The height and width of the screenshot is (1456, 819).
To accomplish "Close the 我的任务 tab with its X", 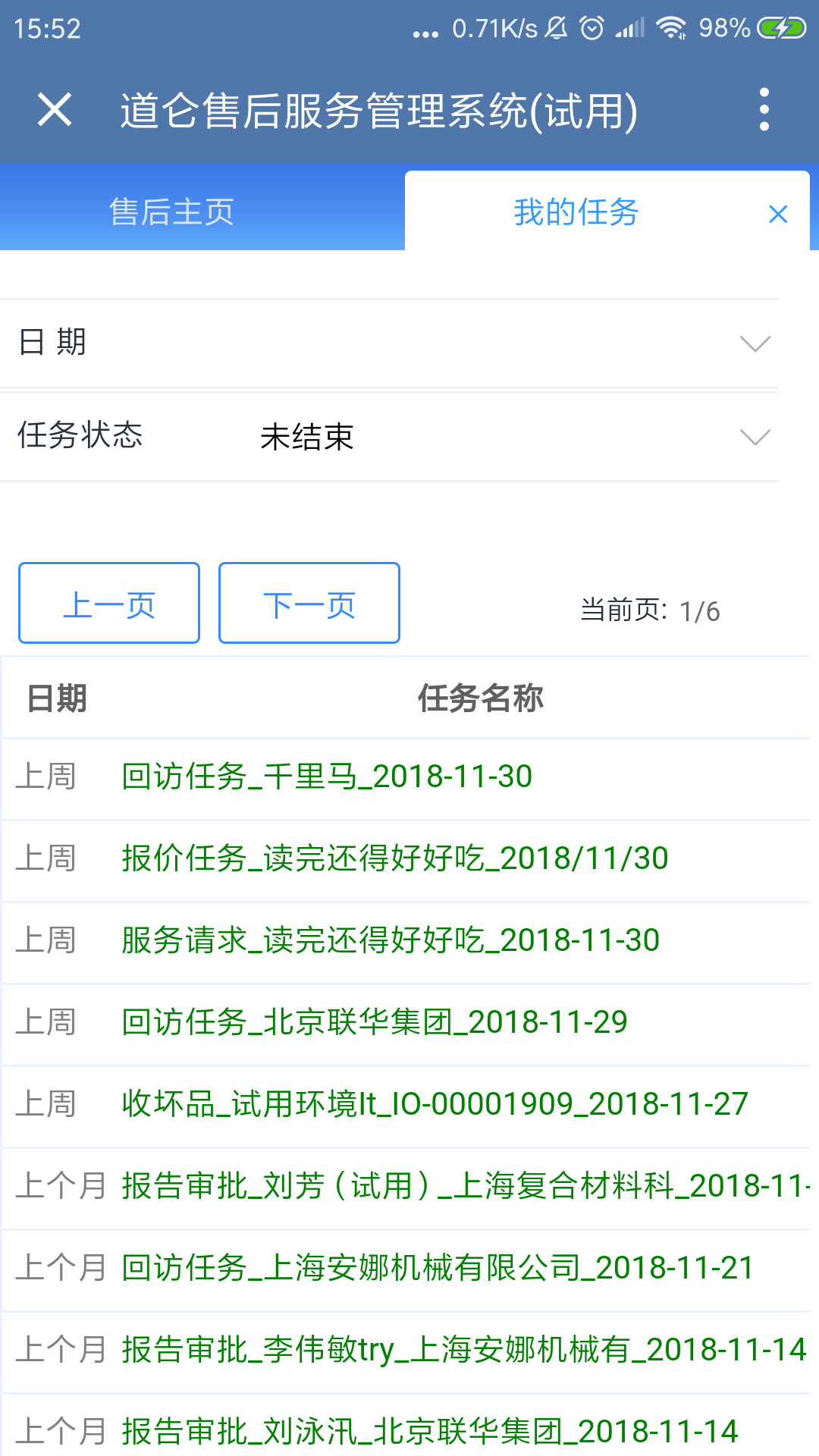I will tap(778, 213).
